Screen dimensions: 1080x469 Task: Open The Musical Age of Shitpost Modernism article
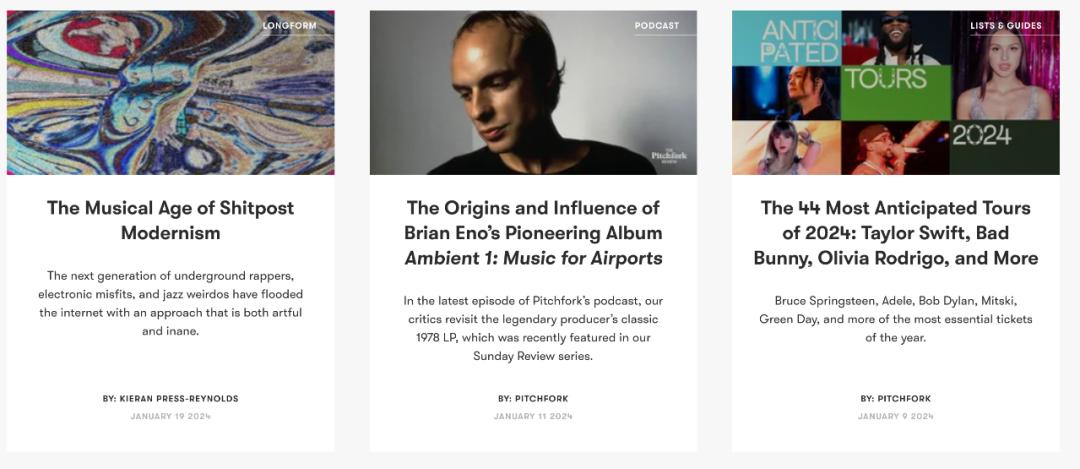(x=170, y=220)
